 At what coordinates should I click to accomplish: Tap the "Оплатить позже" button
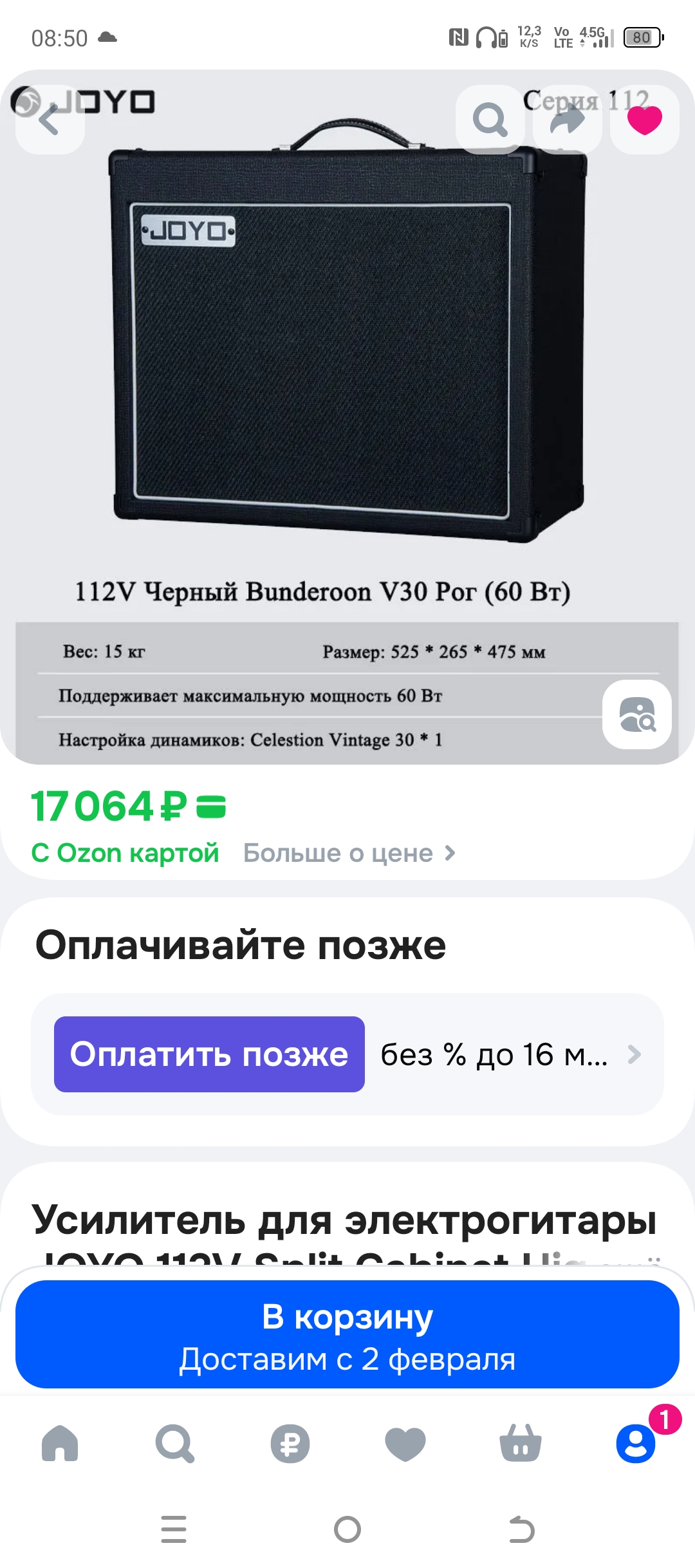click(x=209, y=1054)
